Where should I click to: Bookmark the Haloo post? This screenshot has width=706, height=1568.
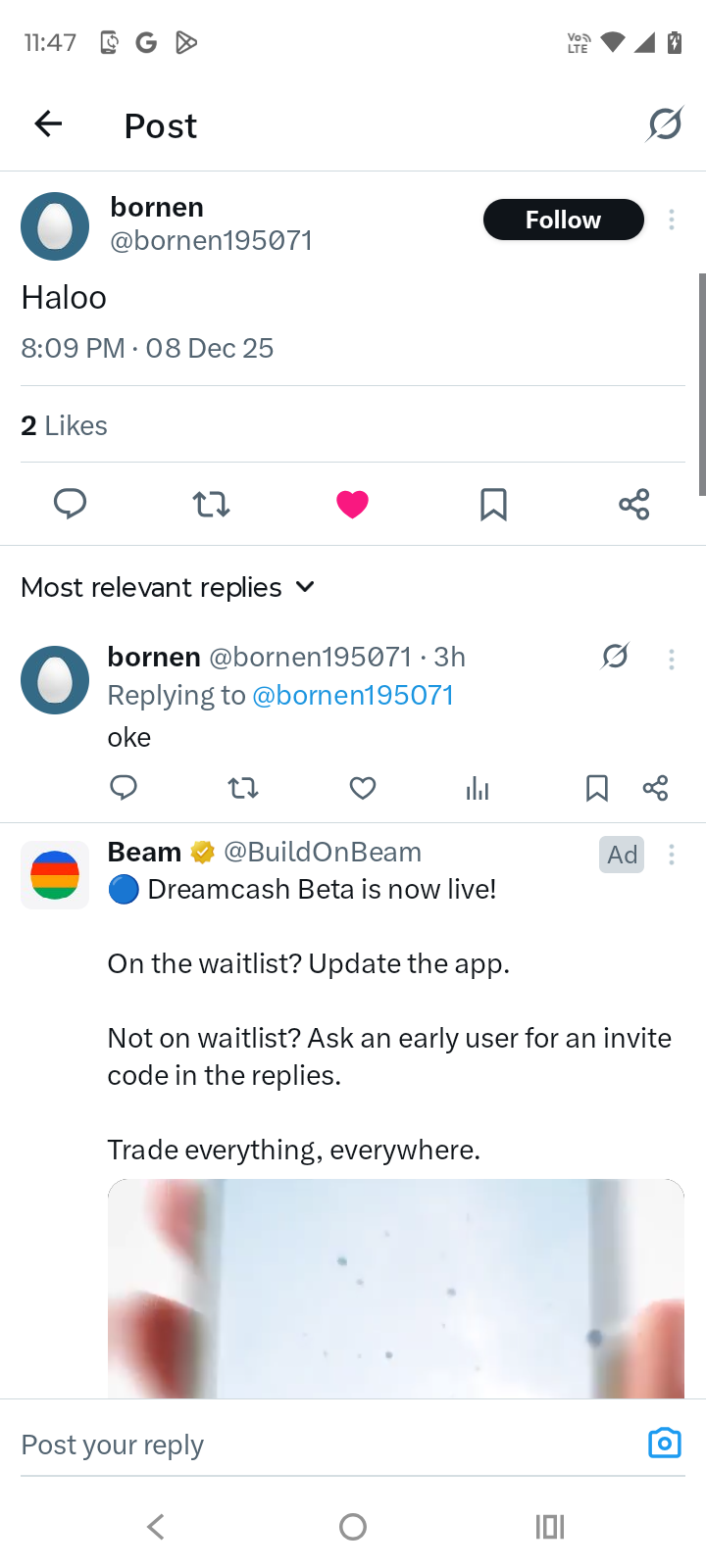click(x=493, y=504)
